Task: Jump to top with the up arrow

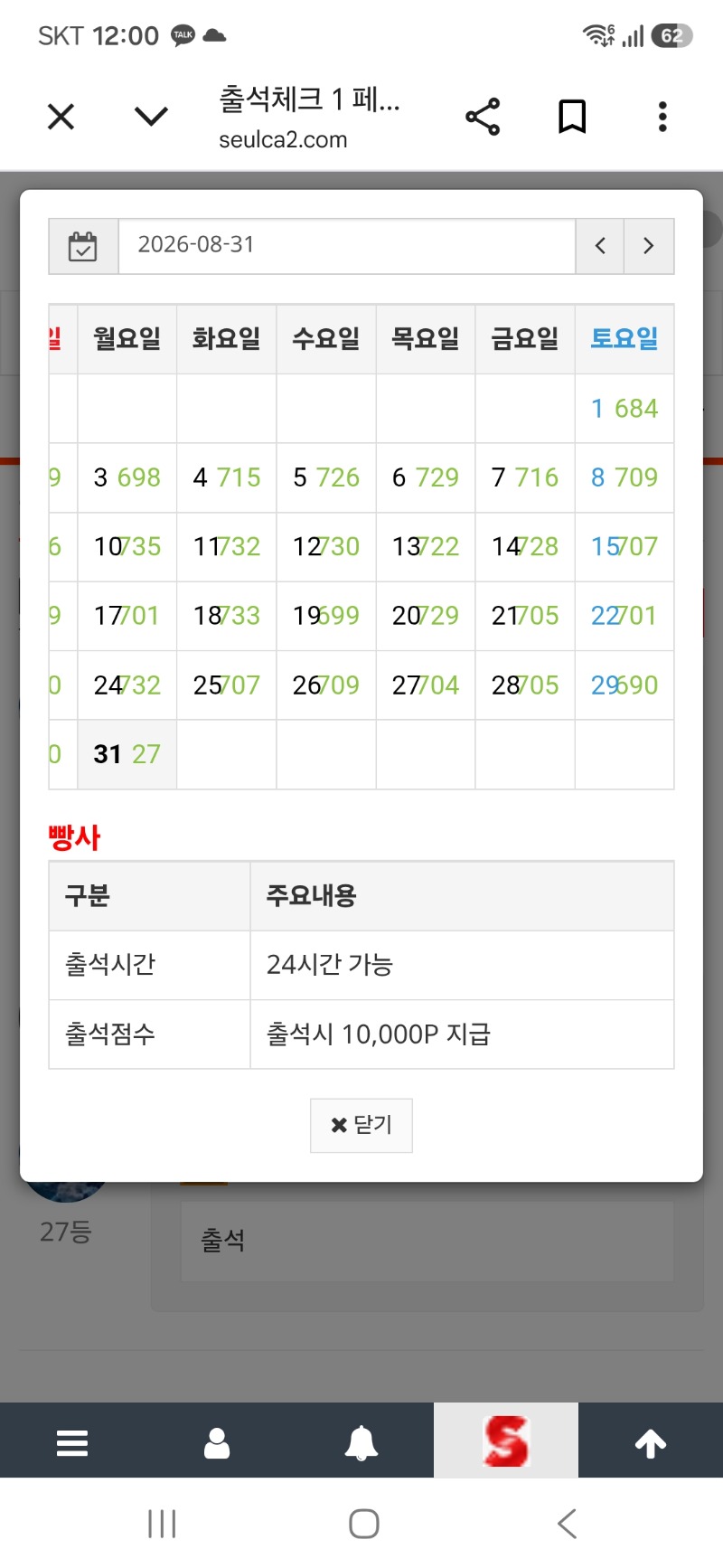Action: pyautogui.click(x=651, y=1443)
